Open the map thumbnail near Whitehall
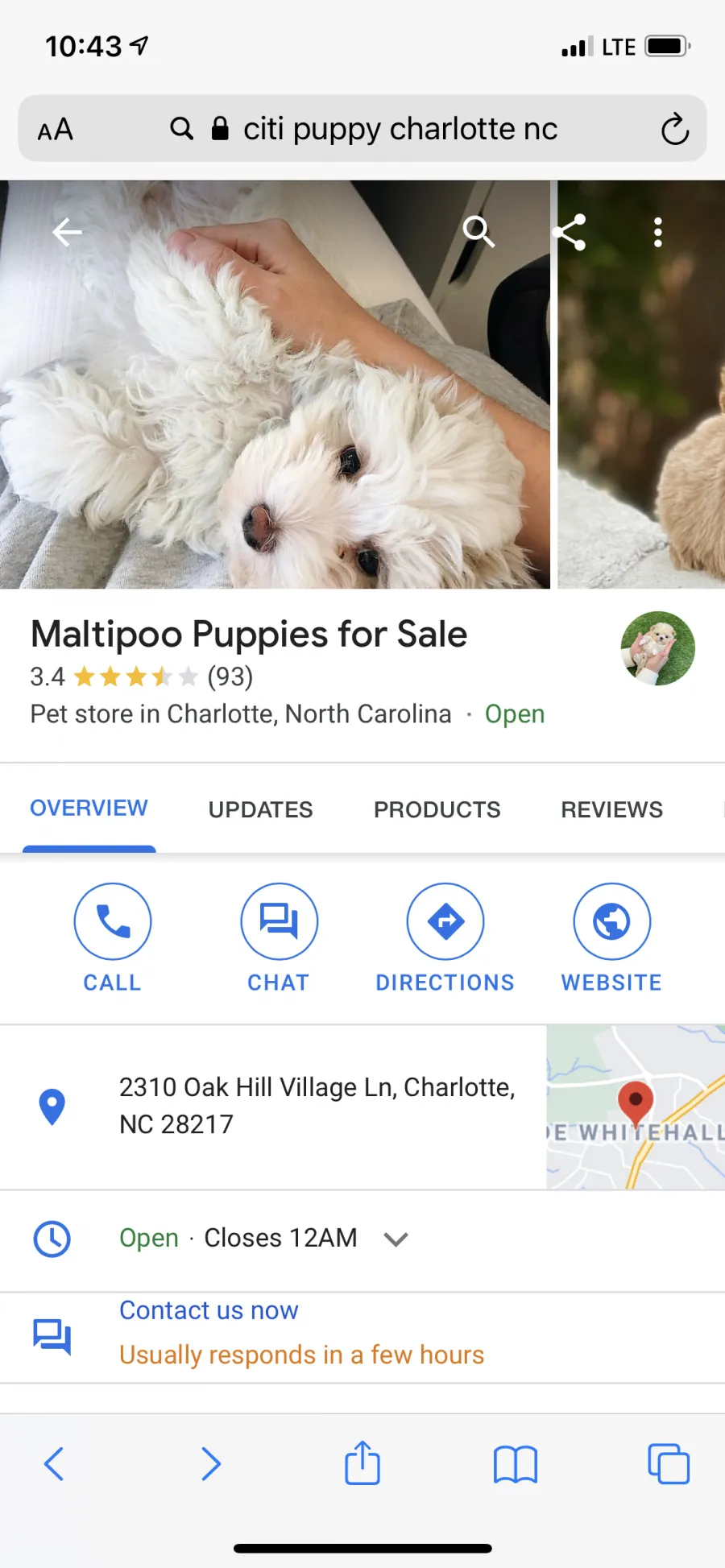This screenshot has width=725, height=1568. coord(636,1107)
